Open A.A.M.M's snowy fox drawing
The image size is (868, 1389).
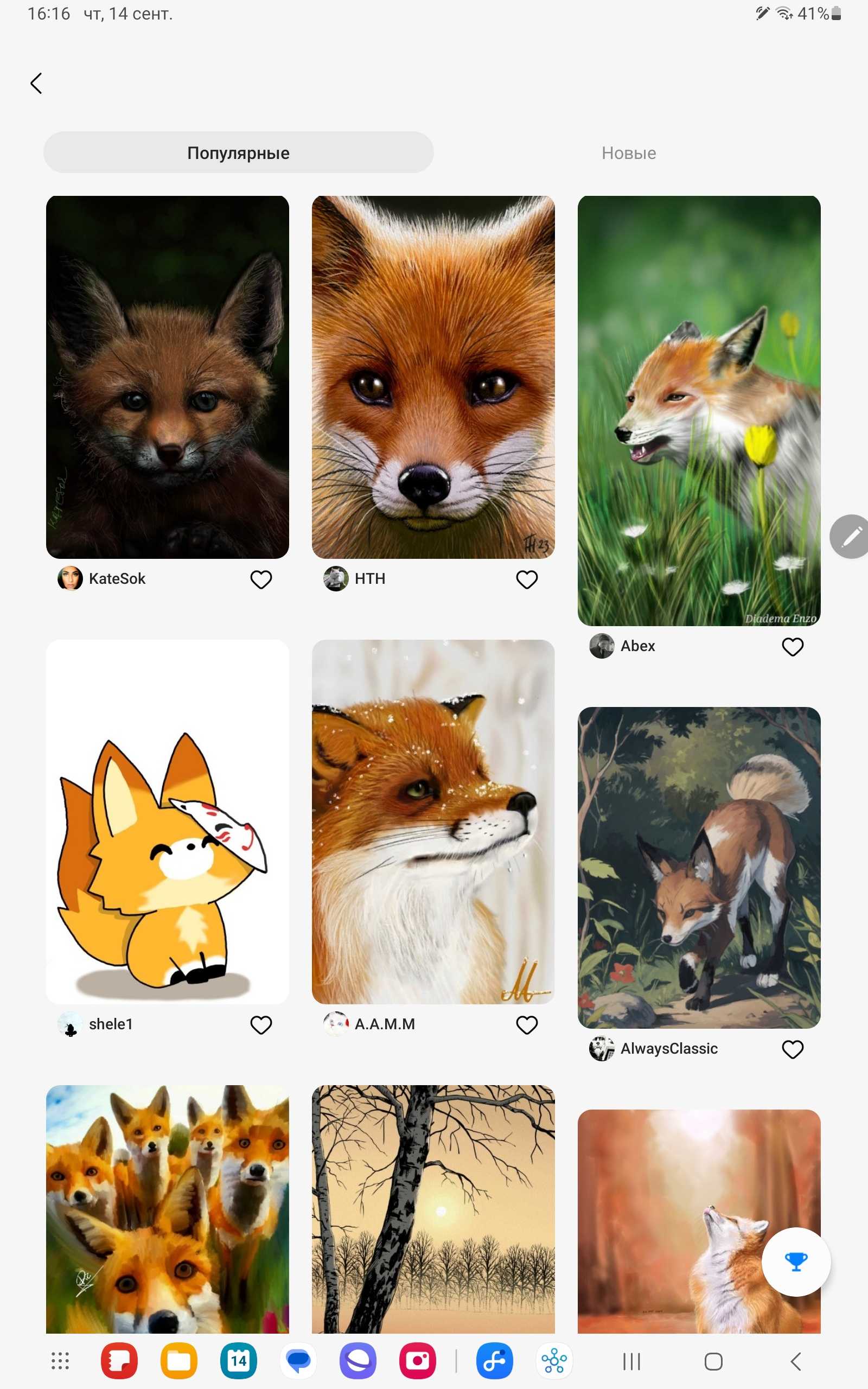pyautogui.click(x=433, y=821)
